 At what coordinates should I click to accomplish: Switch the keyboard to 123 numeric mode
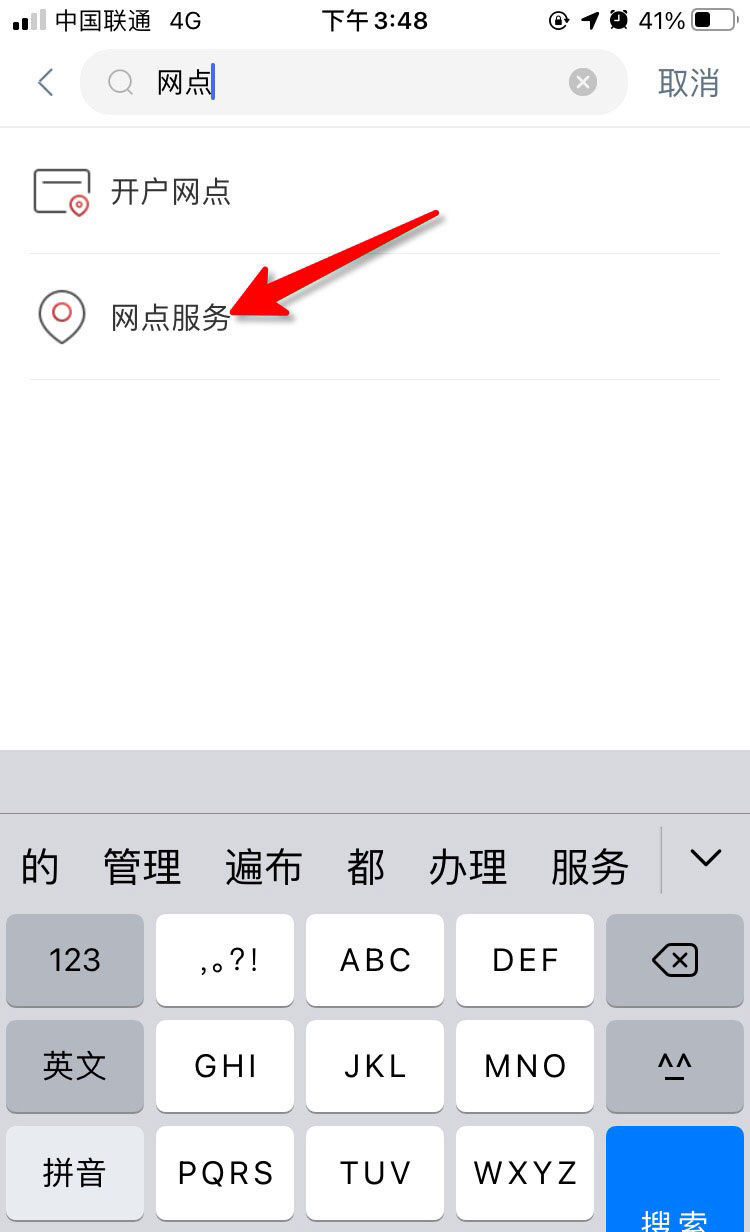pos(75,960)
